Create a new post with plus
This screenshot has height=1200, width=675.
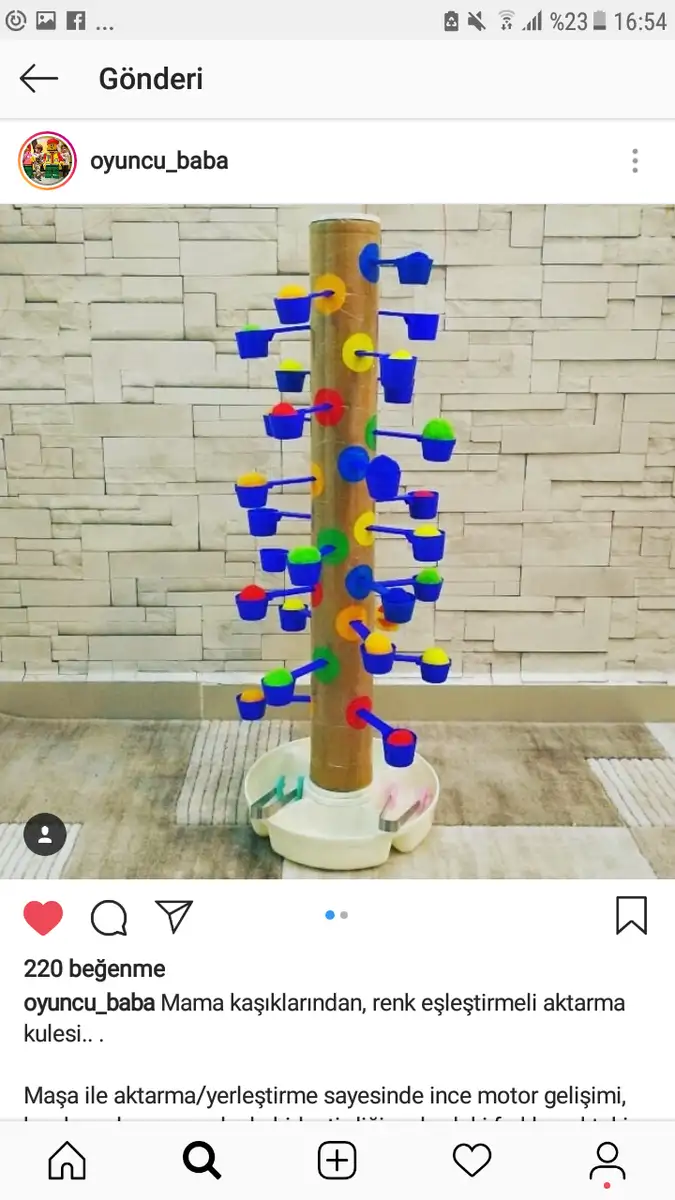[x=337, y=1160]
